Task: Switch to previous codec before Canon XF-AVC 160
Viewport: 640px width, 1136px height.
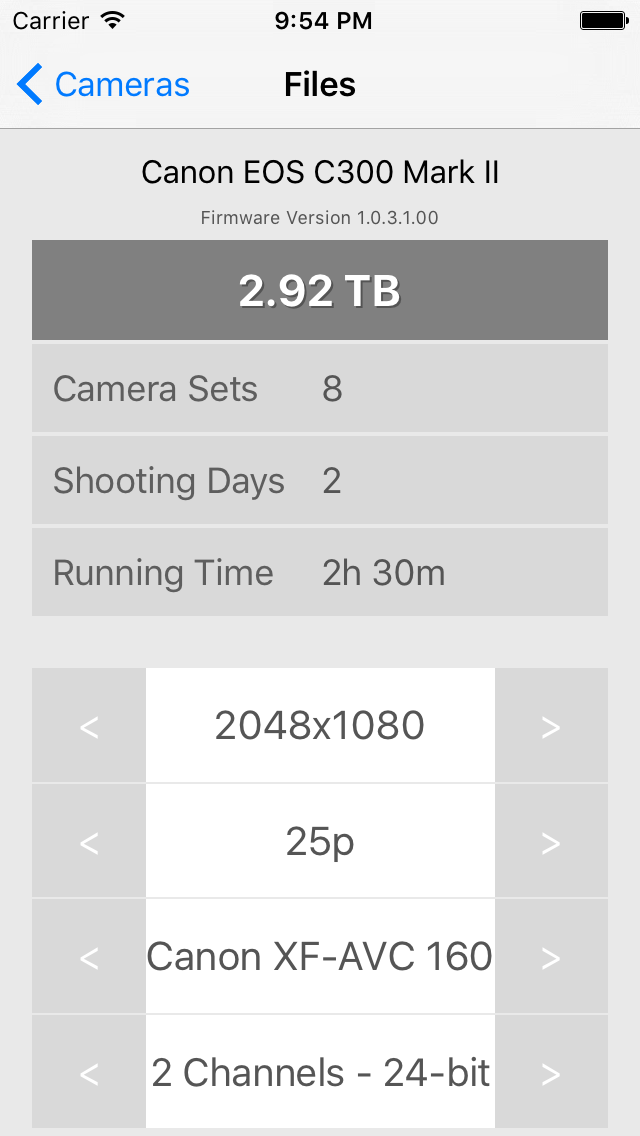Action: [x=89, y=958]
